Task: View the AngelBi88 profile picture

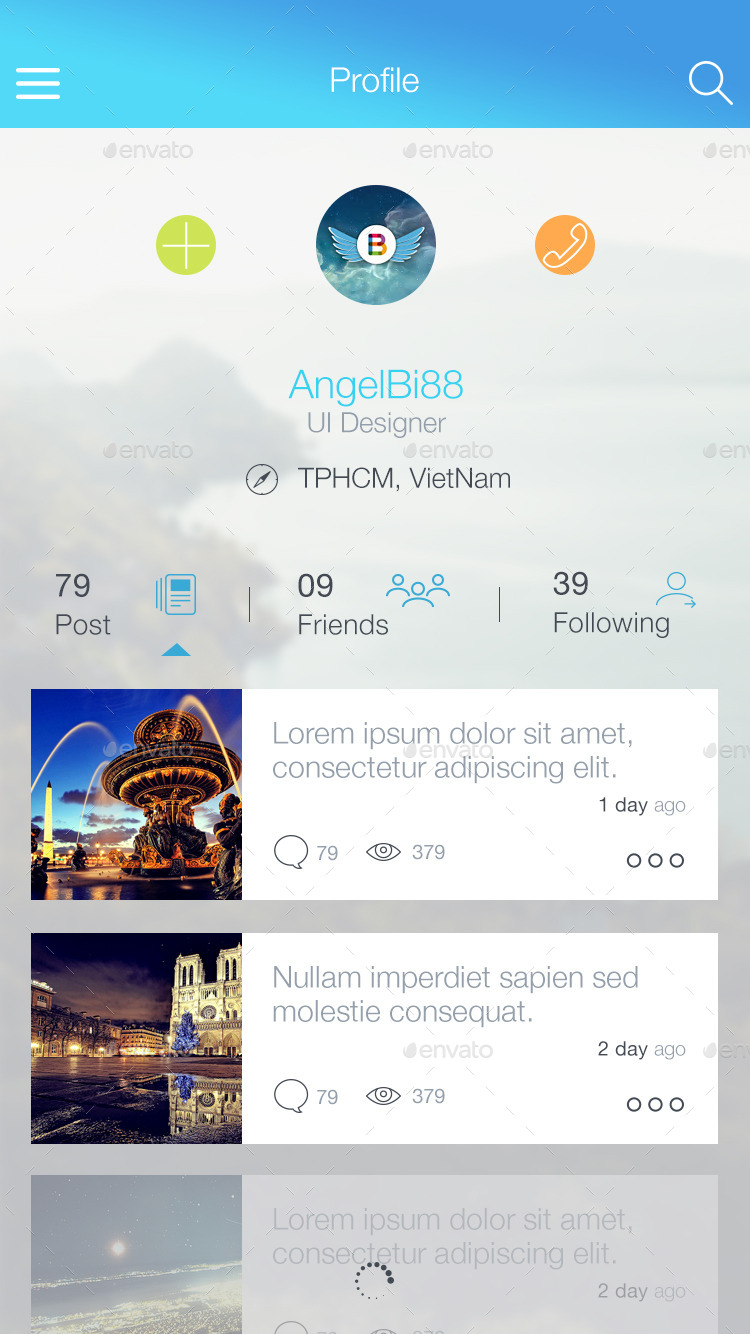Action: 376,245
